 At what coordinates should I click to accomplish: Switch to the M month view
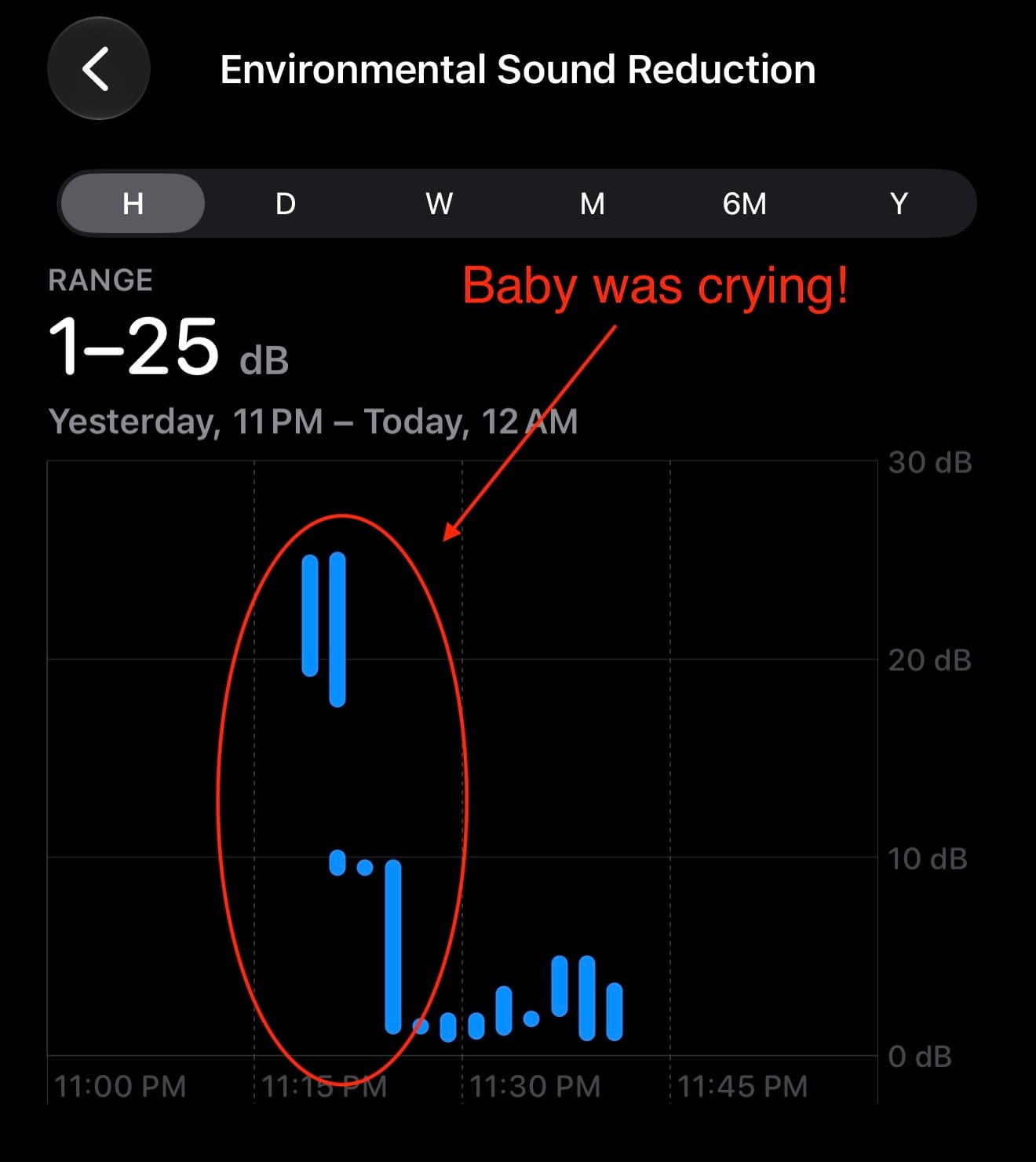click(x=593, y=204)
